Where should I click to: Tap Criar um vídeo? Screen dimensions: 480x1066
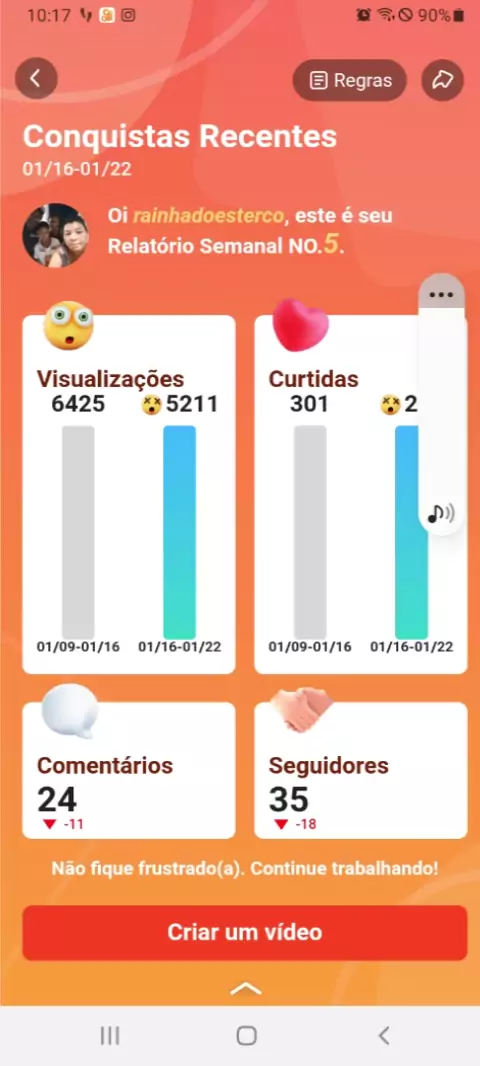point(245,932)
